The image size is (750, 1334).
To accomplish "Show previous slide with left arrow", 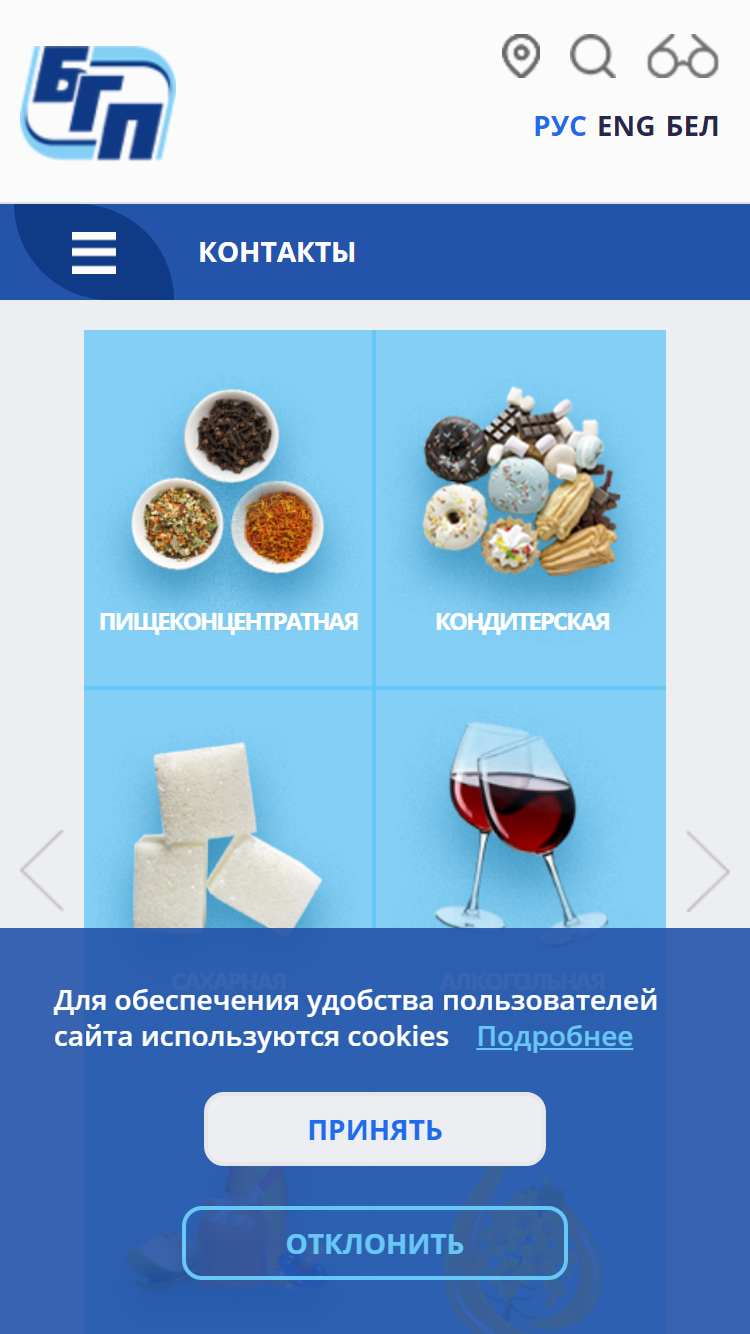I will 42,870.
